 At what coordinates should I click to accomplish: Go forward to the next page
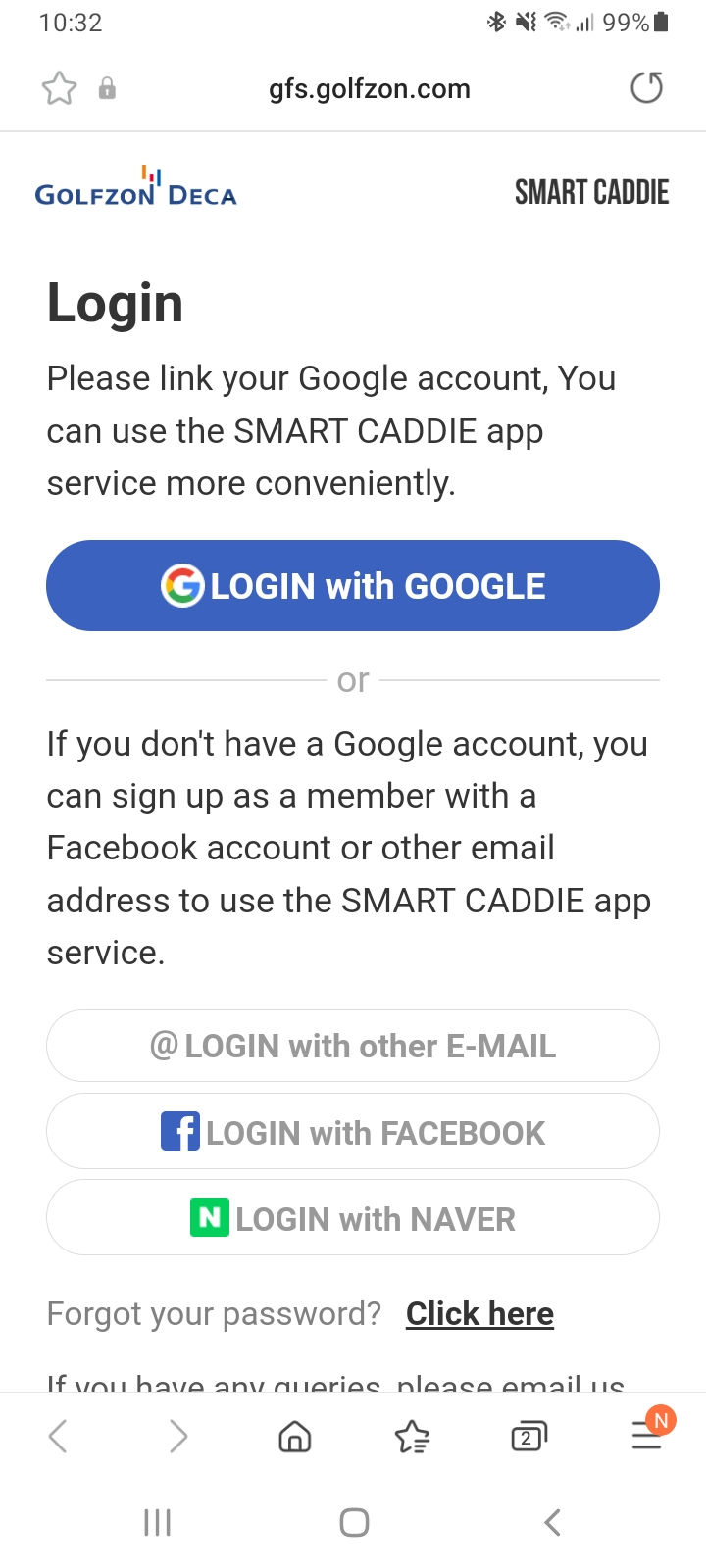click(177, 1437)
